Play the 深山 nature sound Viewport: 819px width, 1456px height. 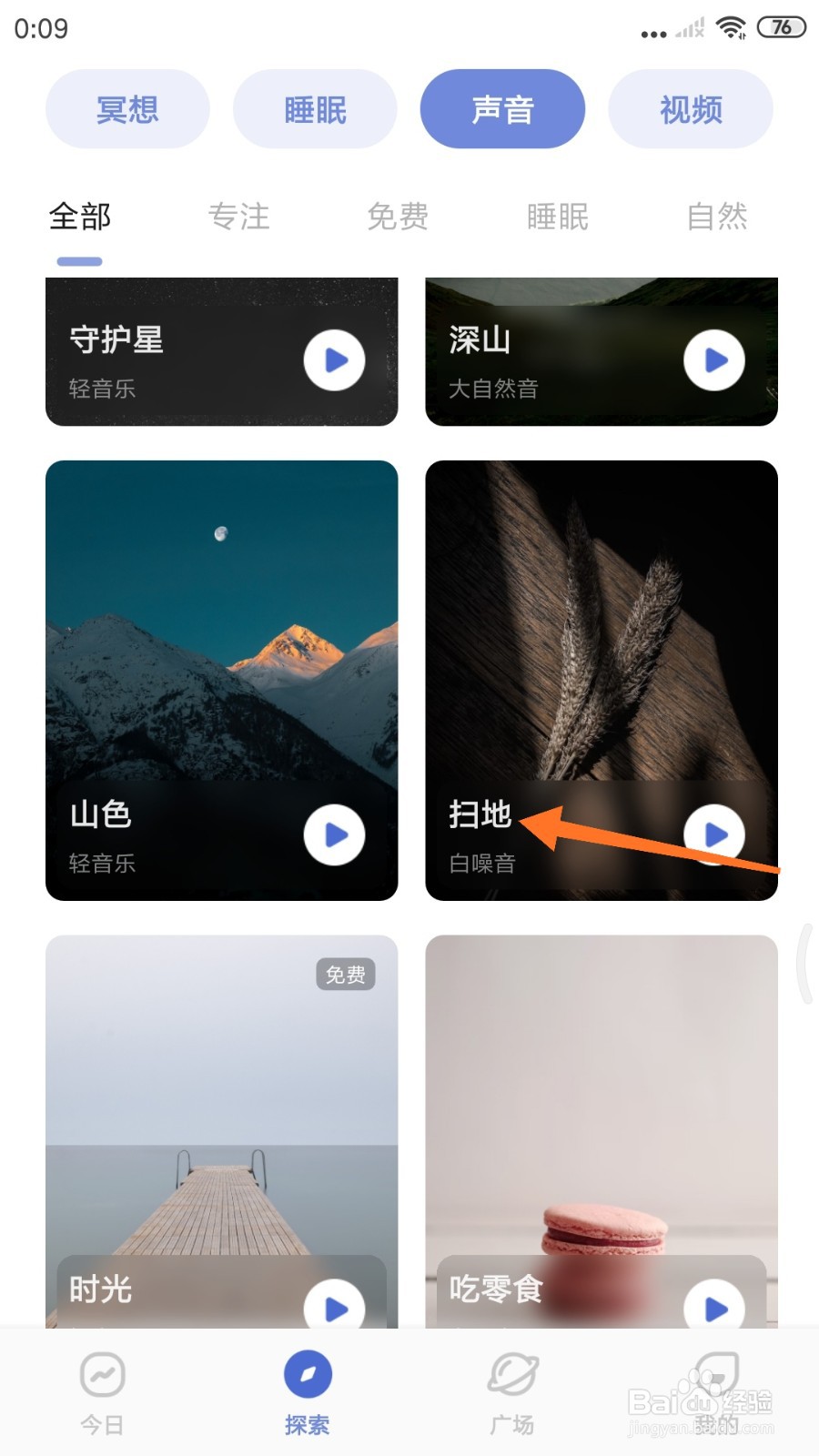[x=714, y=360]
